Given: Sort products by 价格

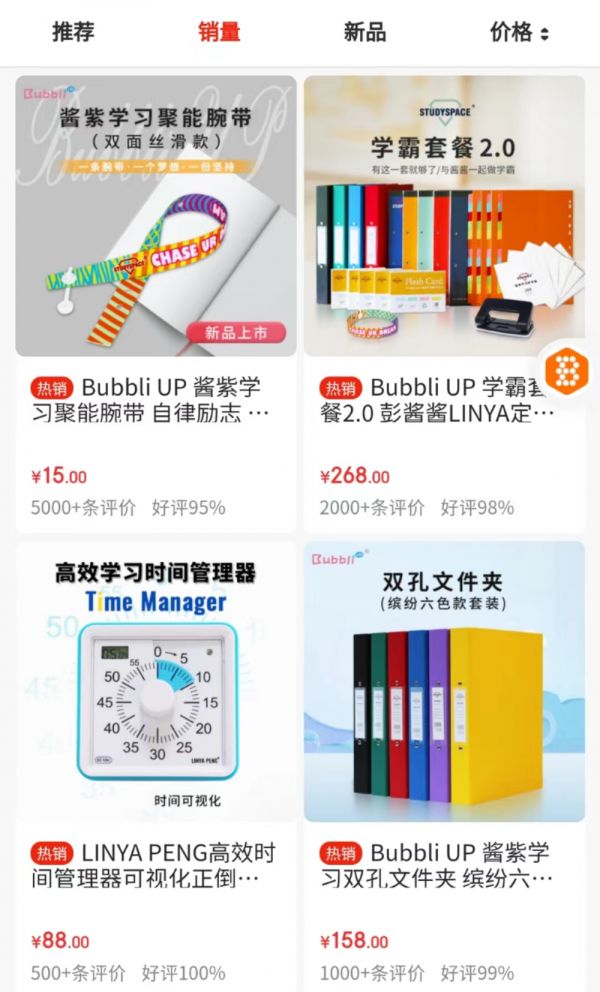Looking at the screenshot, I should pyautogui.click(x=519, y=32).
